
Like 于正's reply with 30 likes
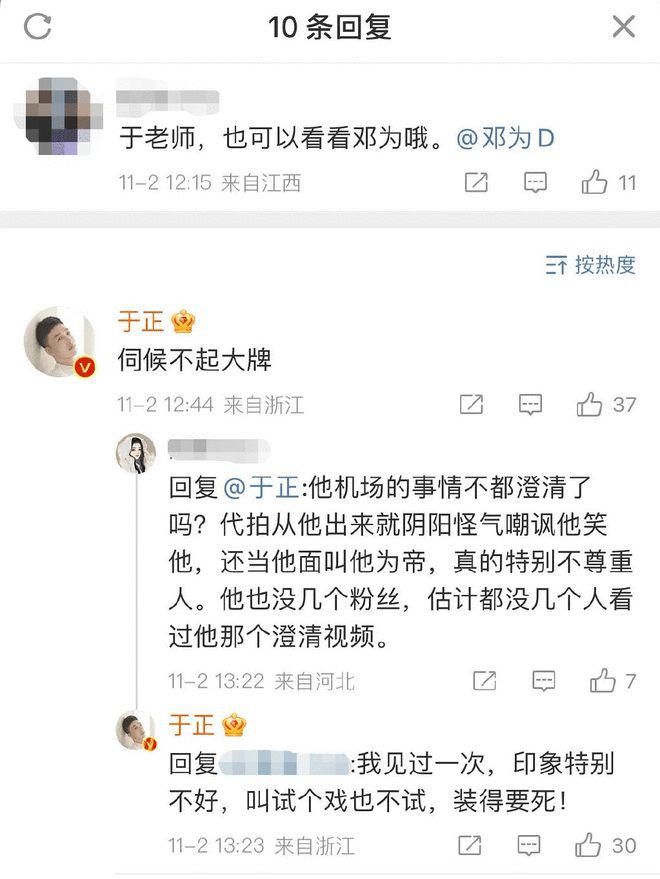590,845
